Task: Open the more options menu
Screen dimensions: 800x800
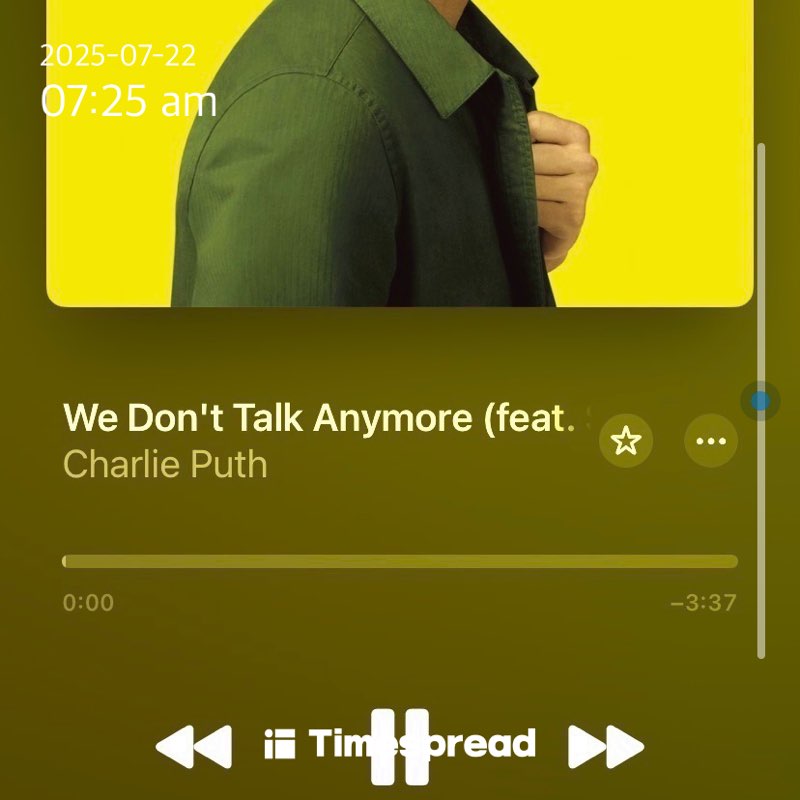Action: (711, 440)
